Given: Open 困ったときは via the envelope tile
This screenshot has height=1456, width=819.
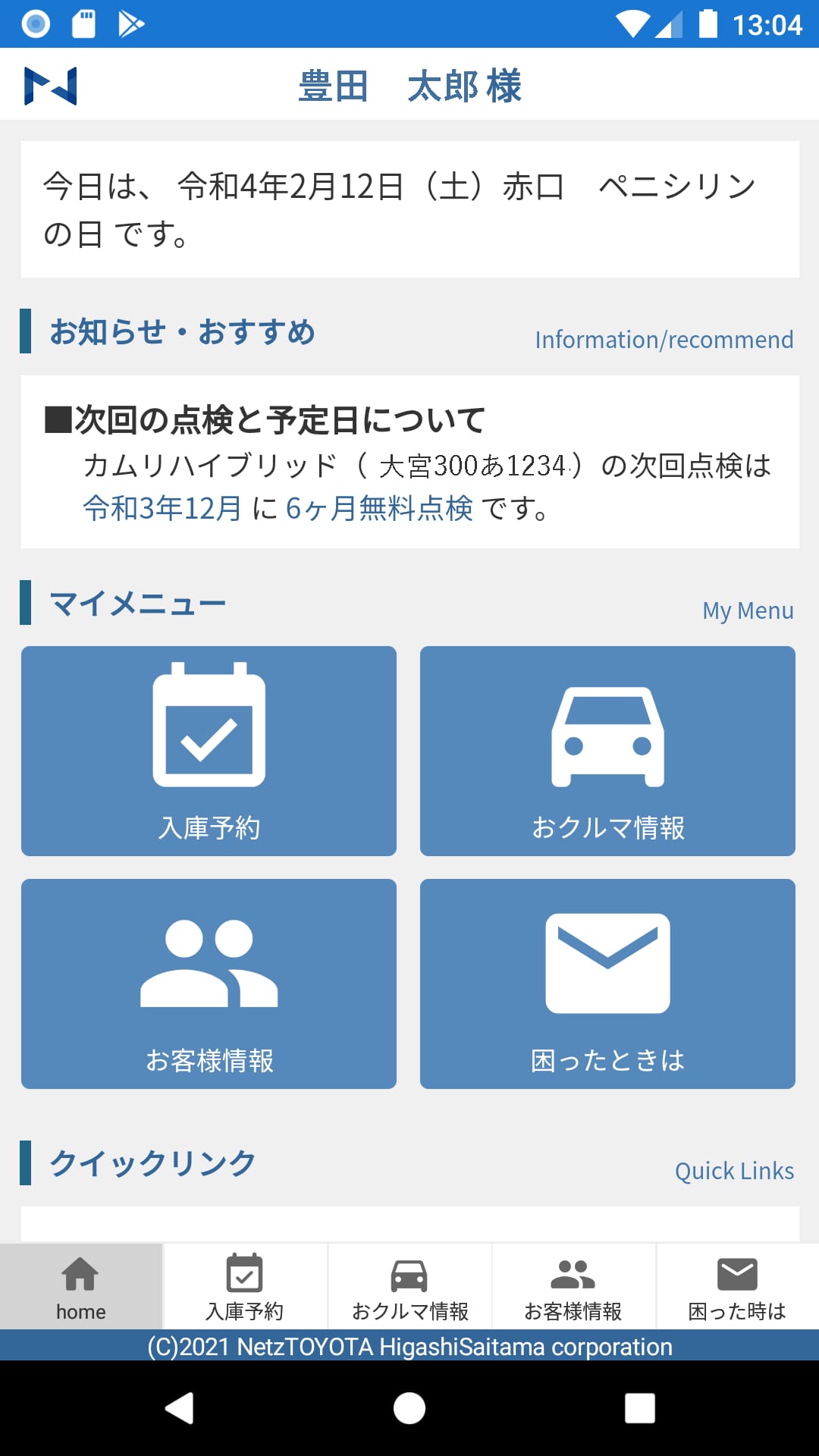Looking at the screenshot, I should pos(608,984).
